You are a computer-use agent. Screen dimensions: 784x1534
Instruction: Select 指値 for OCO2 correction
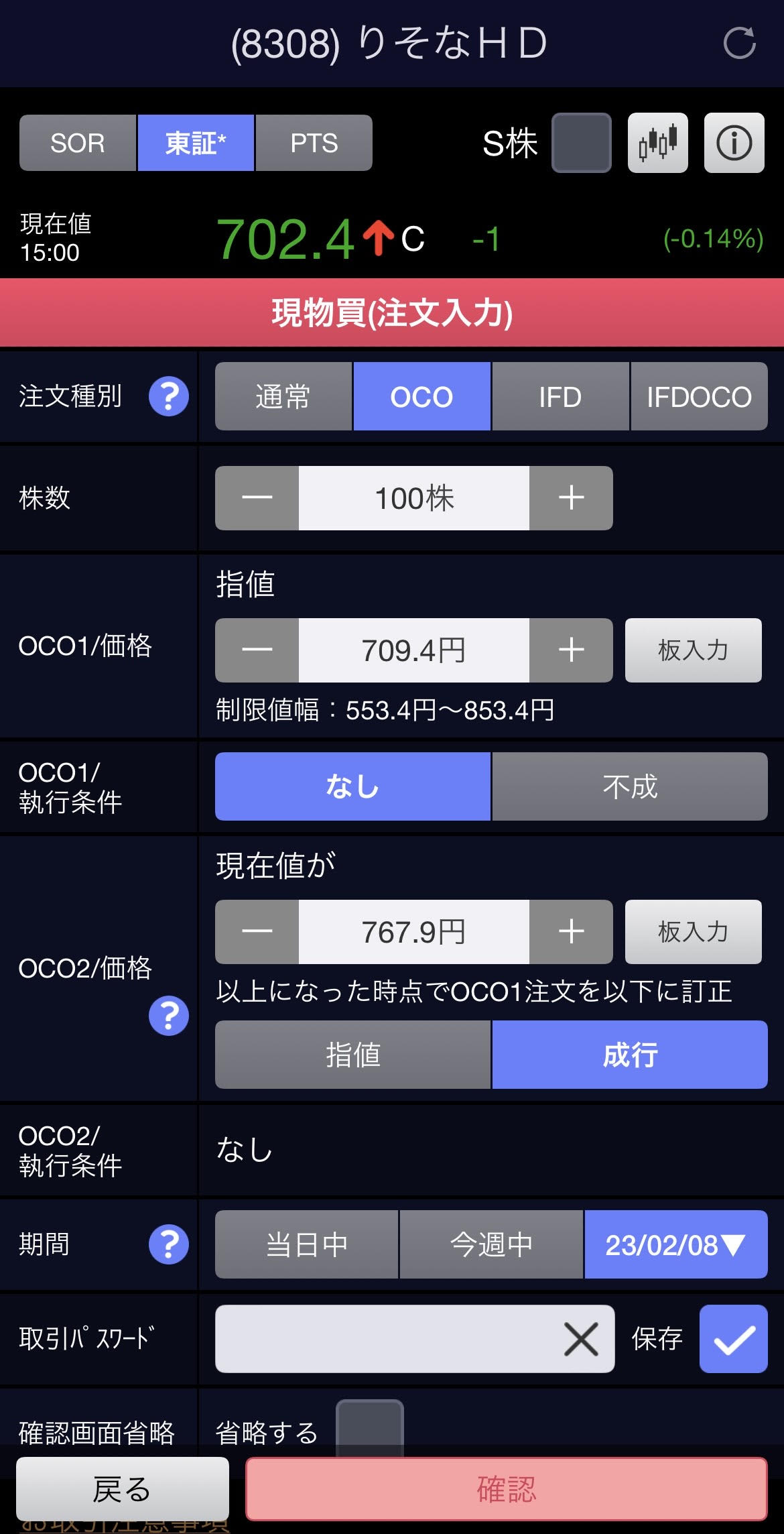pyautogui.click(x=353, y=1055)
